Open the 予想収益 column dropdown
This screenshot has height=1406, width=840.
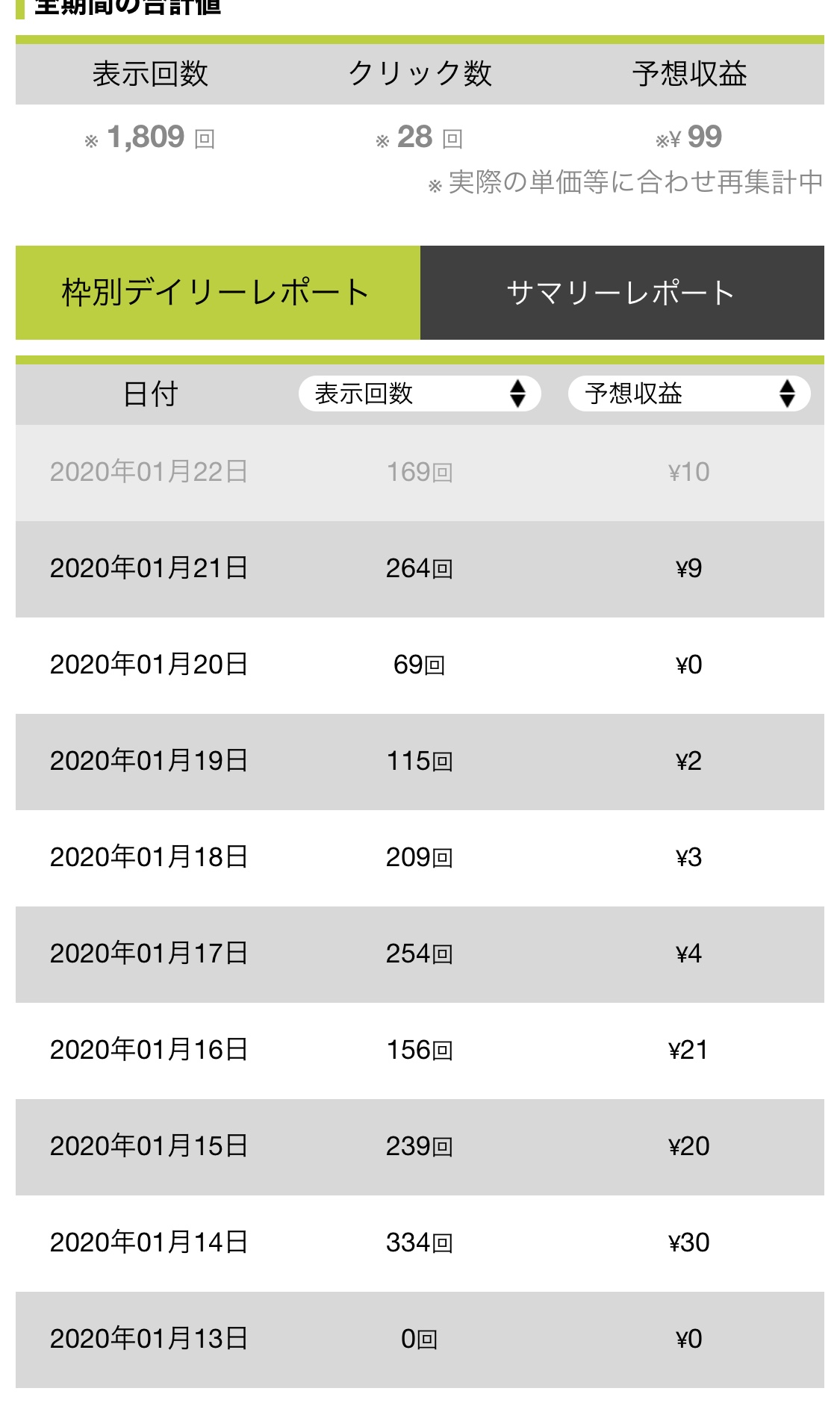point(688,394)
